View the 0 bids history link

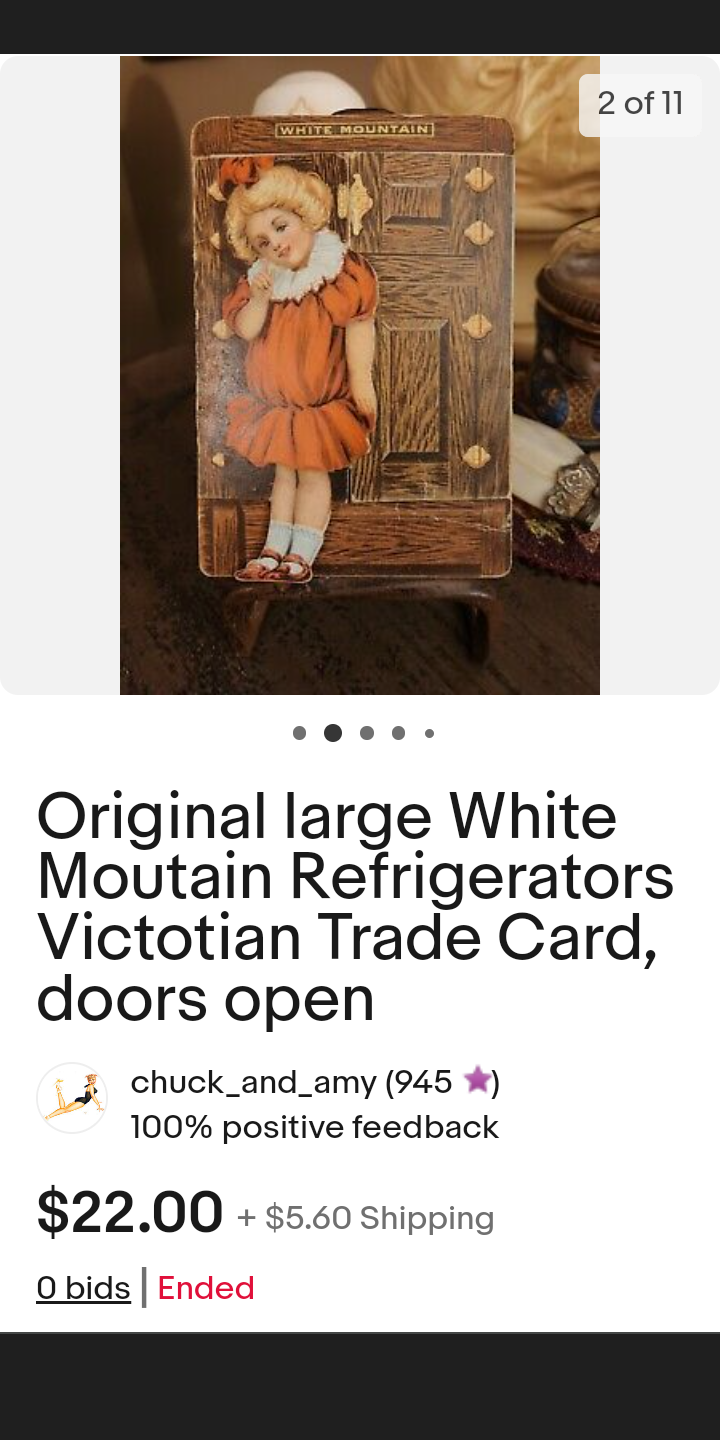coord(83,1288)
